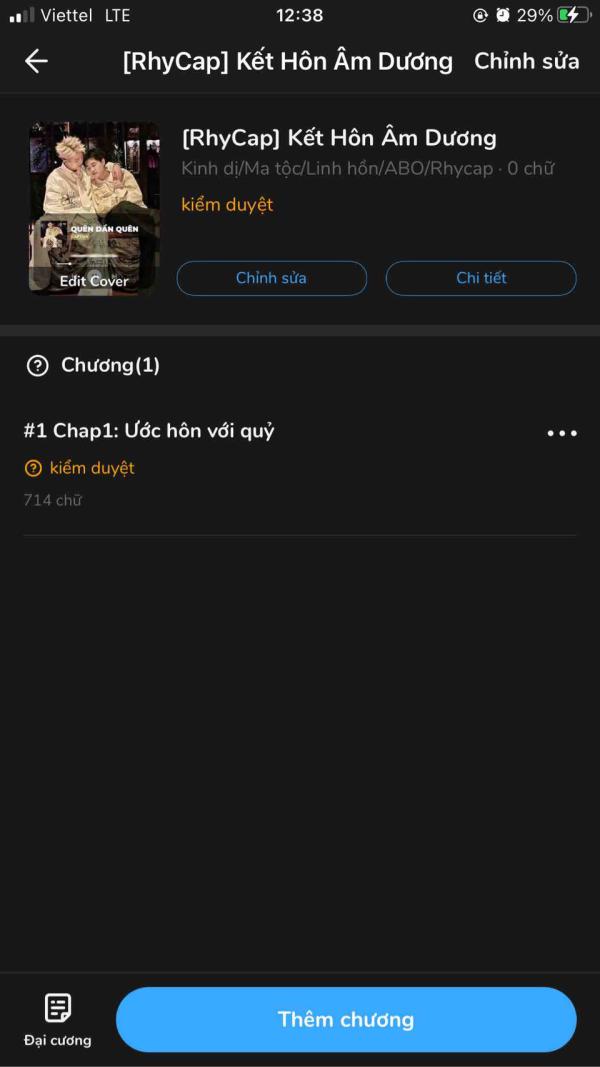The image size is (600, 1067).
Task: Tap the outlined Chỉnh sửa button
Action: (x=271, y=278)
